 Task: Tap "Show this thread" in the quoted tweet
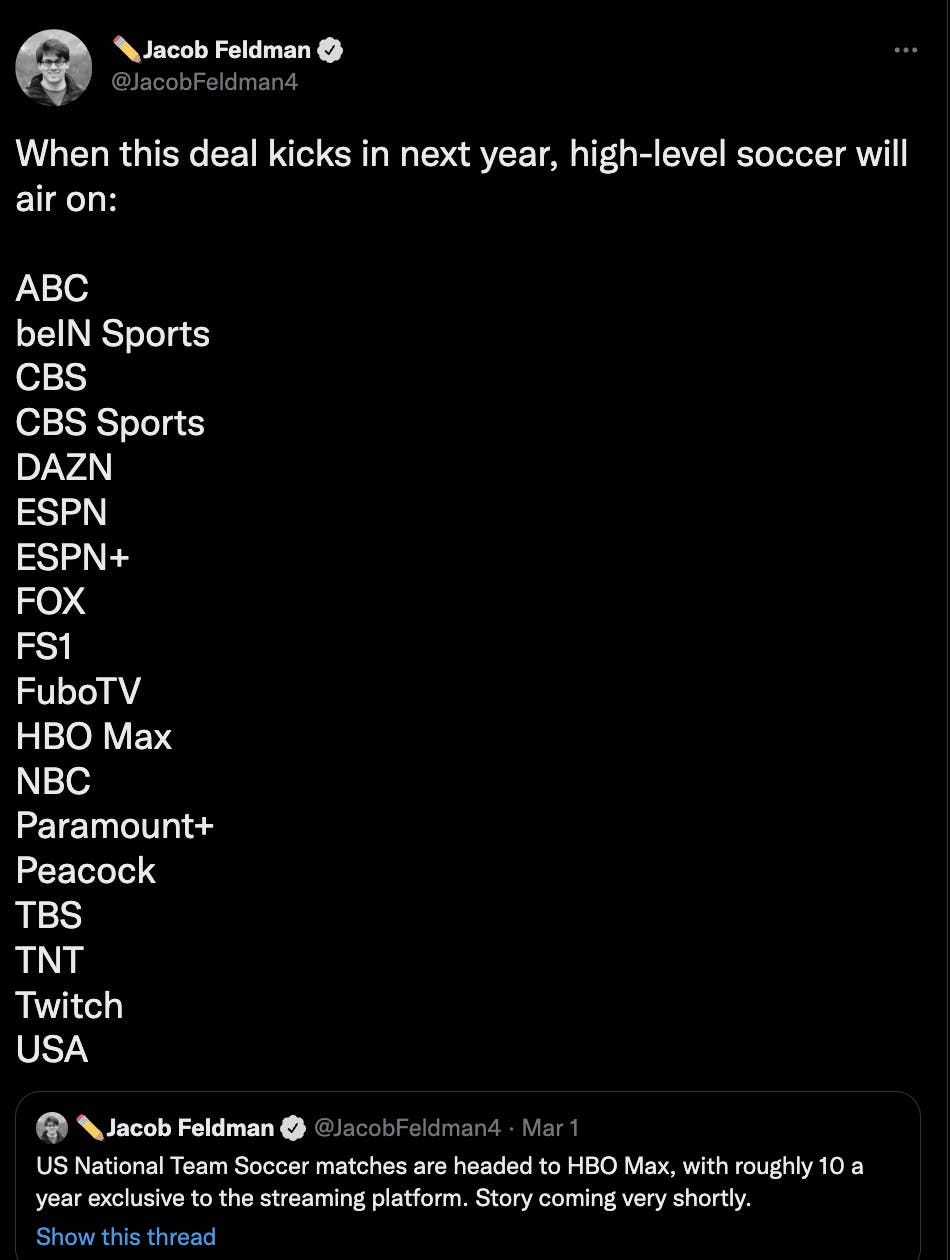coord(126,1236)
